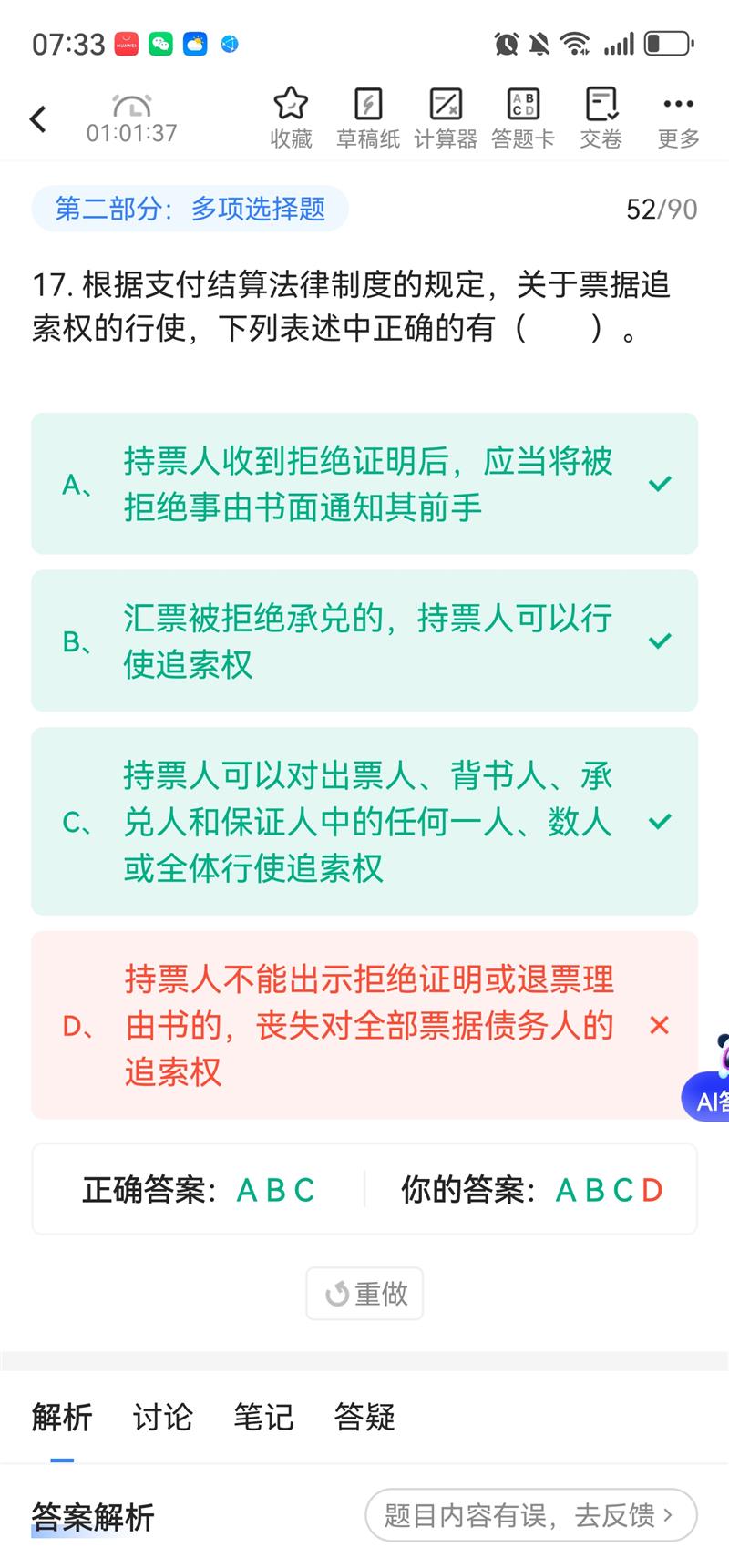The height and width of the screenshot is (1568, 729).
Task: Open the 更多 overflow menu
Action: (x=678, y=117)
